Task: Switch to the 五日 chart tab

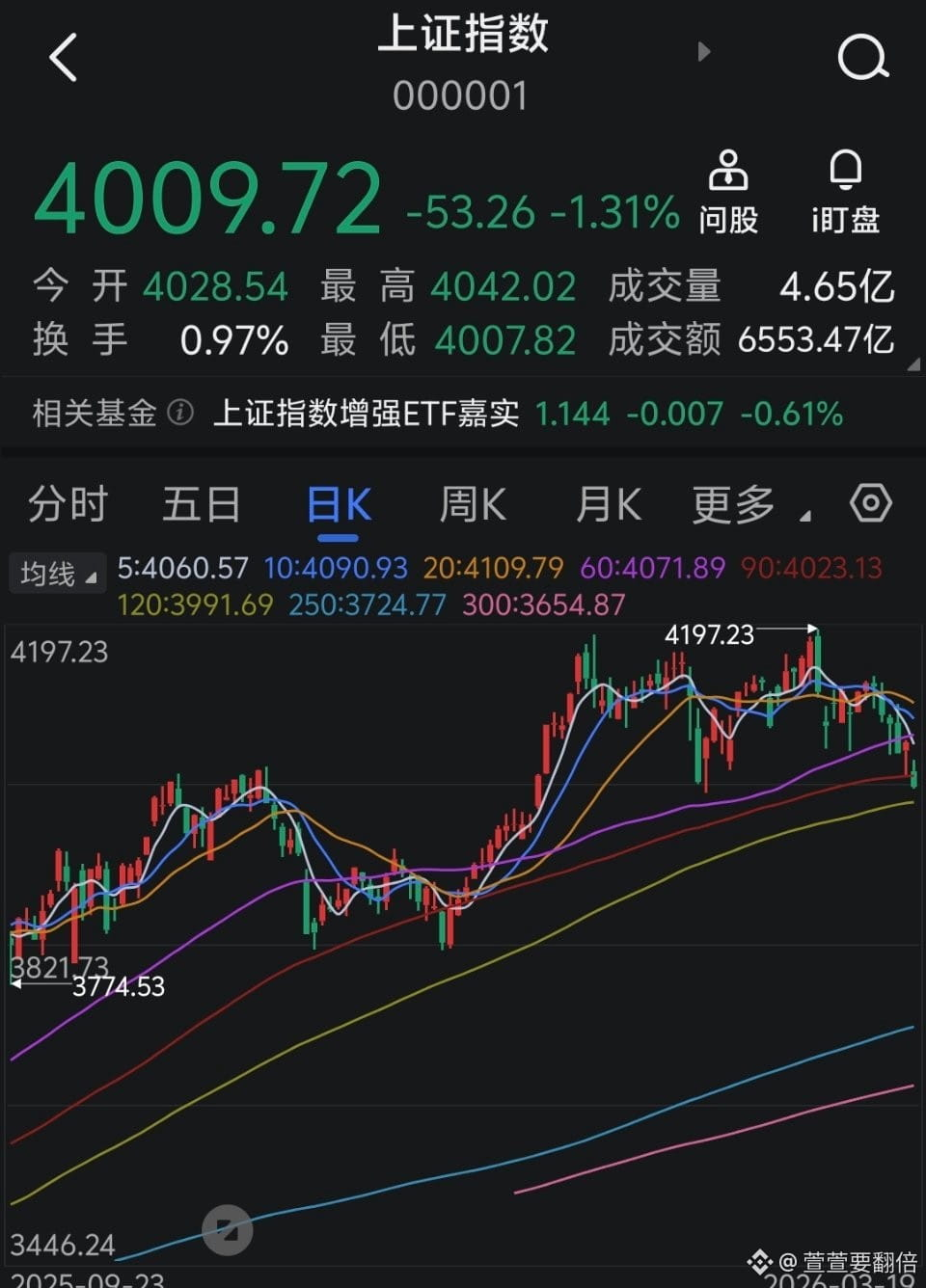Action: click(x=202, y=504)
